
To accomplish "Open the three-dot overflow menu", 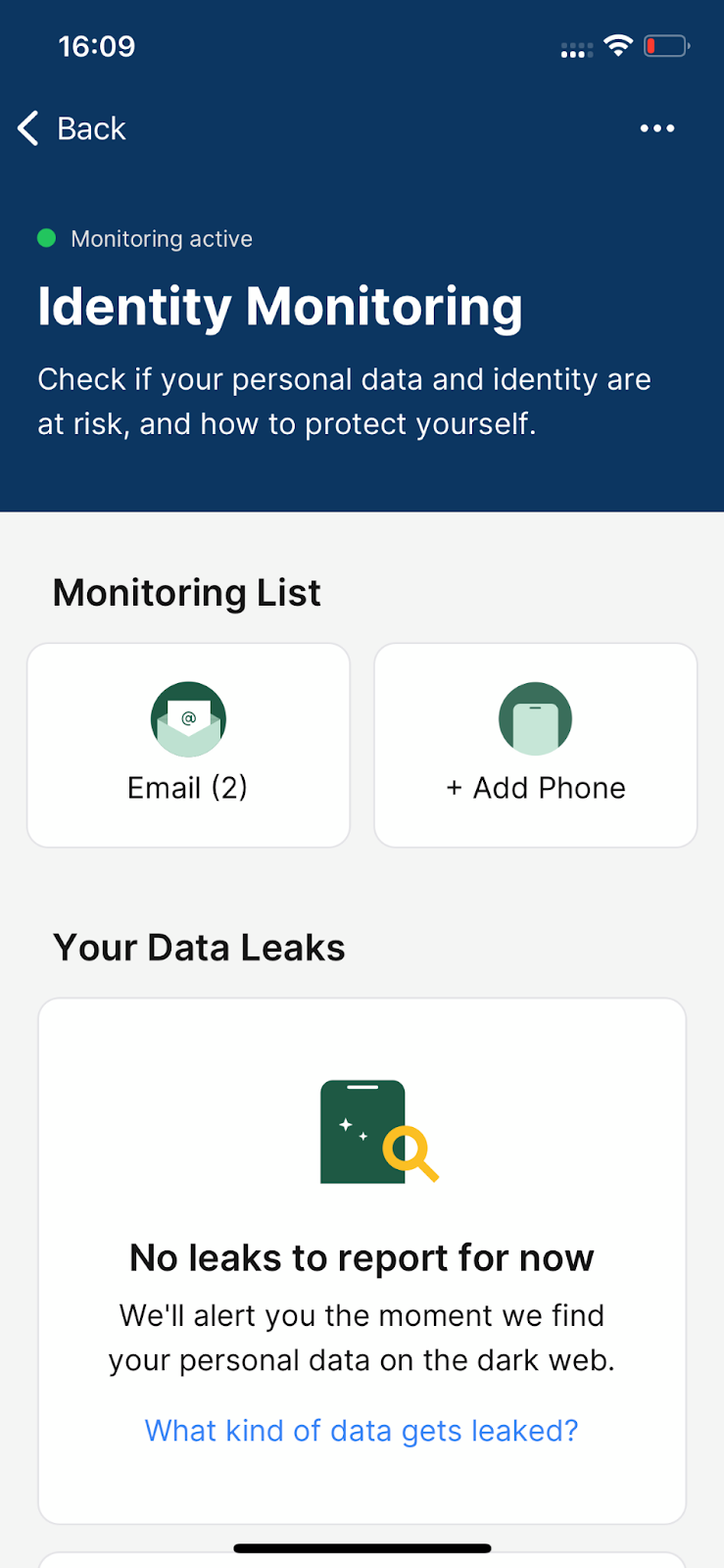I will [656, 128].
